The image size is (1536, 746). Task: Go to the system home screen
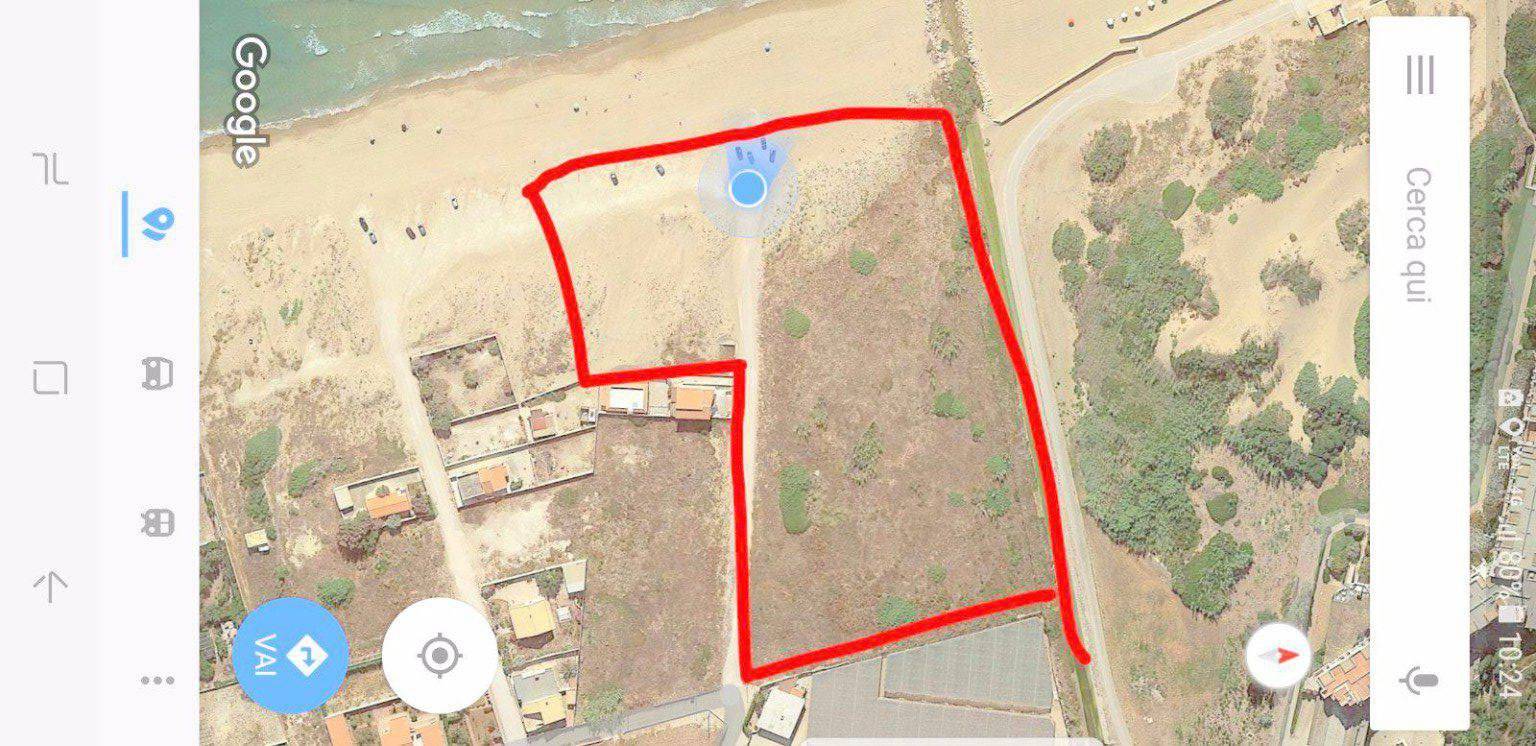click(x=50, y=379)
